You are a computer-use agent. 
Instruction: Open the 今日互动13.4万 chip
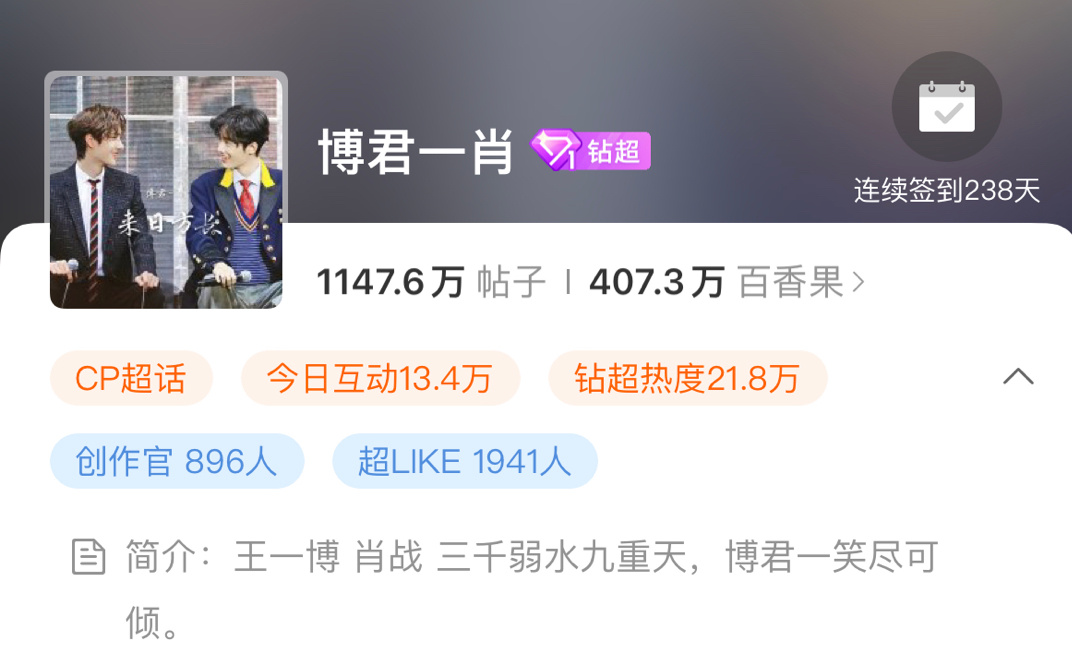click(380, 378)
